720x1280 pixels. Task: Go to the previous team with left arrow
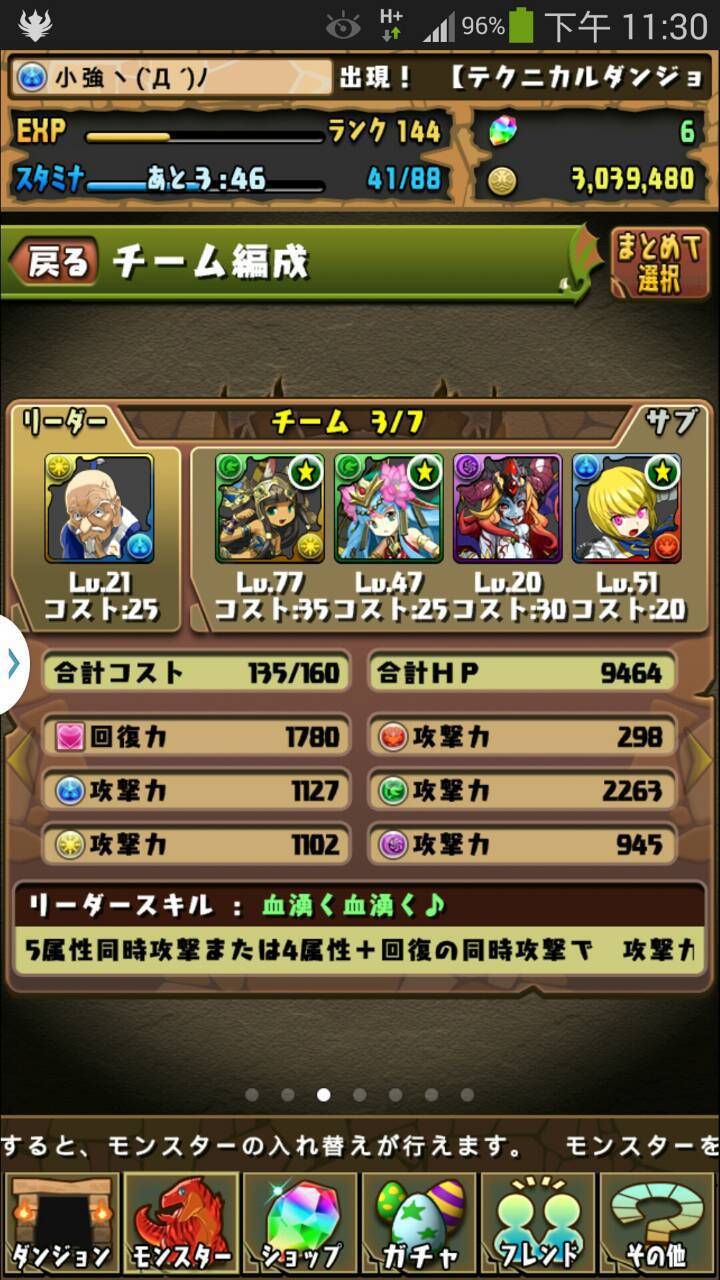[19, 762]
